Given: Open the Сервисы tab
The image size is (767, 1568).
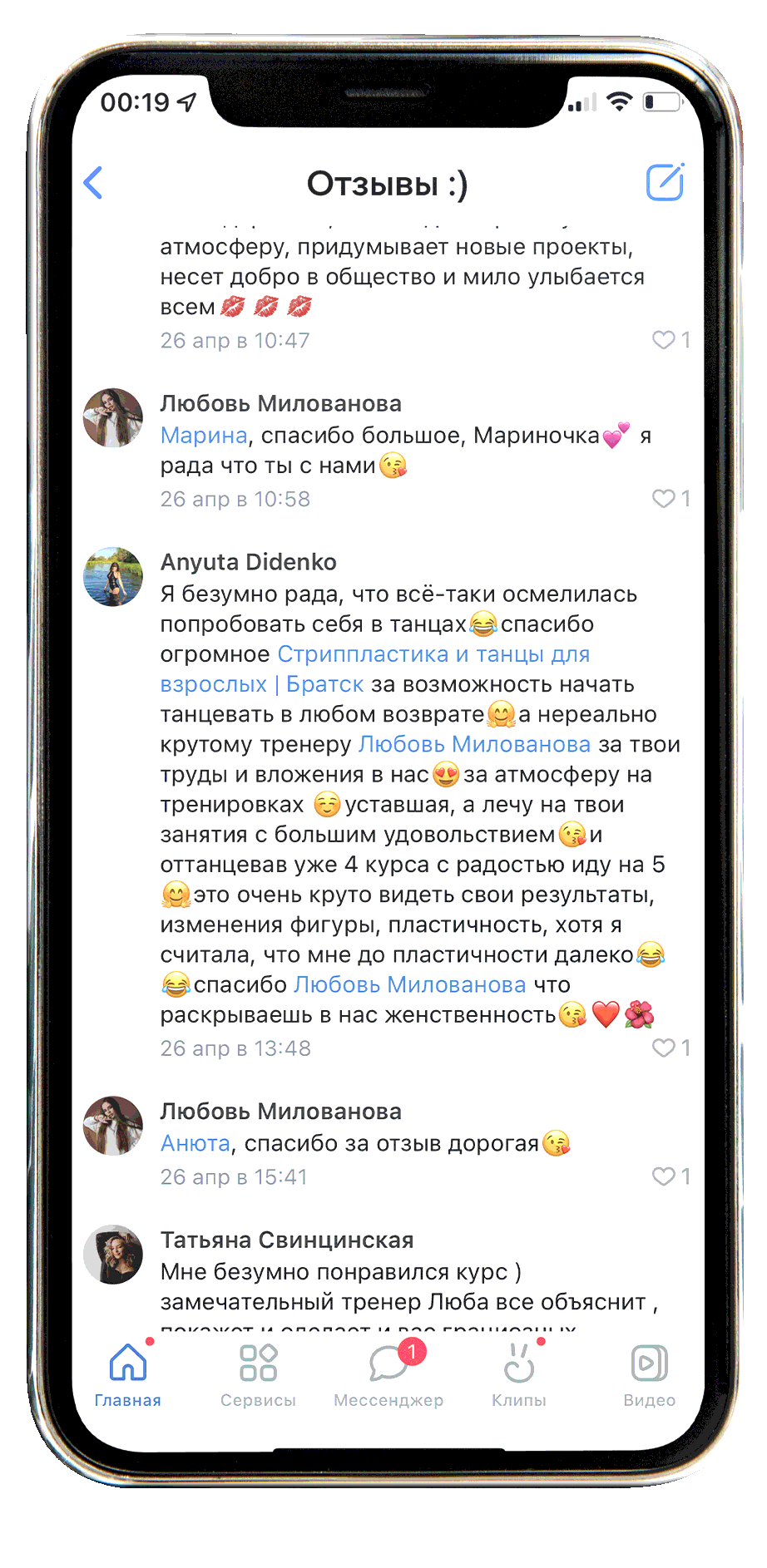Looking at the screenshot, I should (258, 1376).
